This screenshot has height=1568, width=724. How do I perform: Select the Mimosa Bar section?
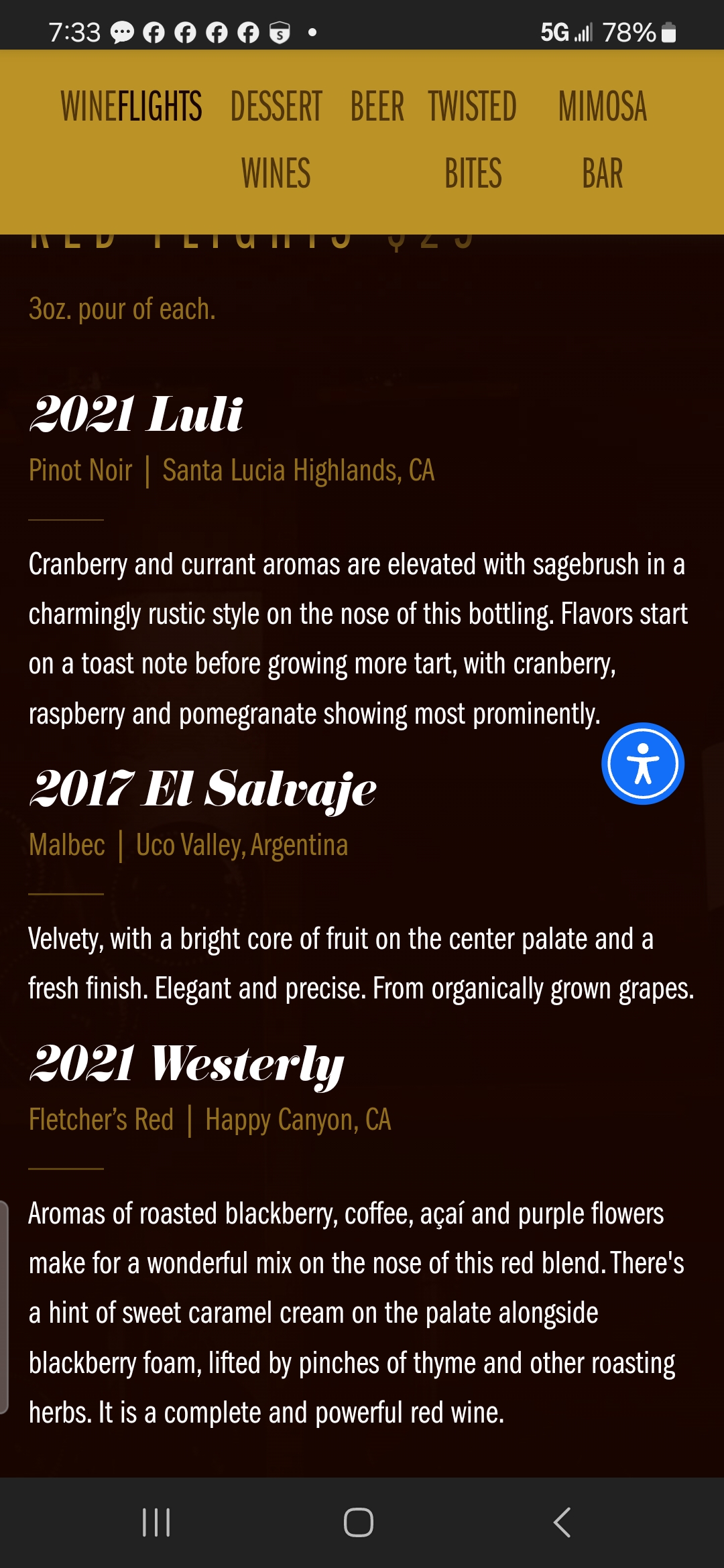[603, 139]
